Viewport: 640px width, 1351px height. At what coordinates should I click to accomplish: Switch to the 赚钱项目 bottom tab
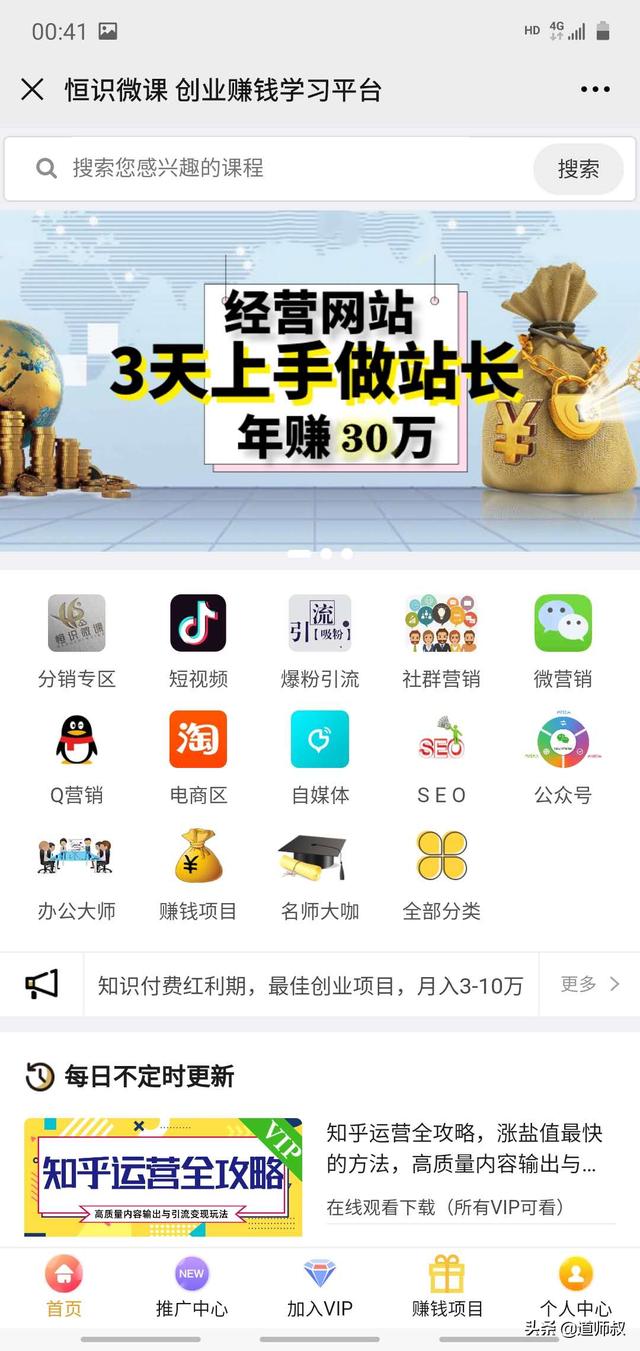(447, 1288)
